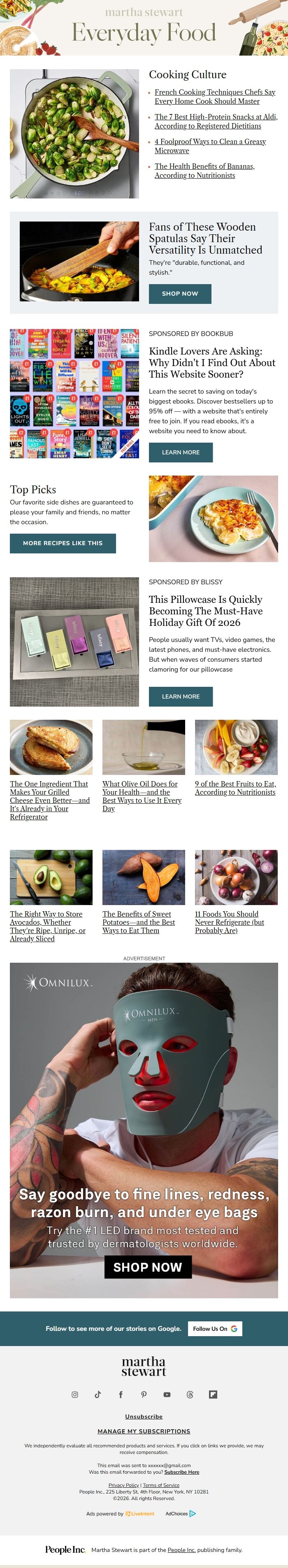Tap Manage My Subscriptions
The image size is (288, 1568).
click(144, 1431)
